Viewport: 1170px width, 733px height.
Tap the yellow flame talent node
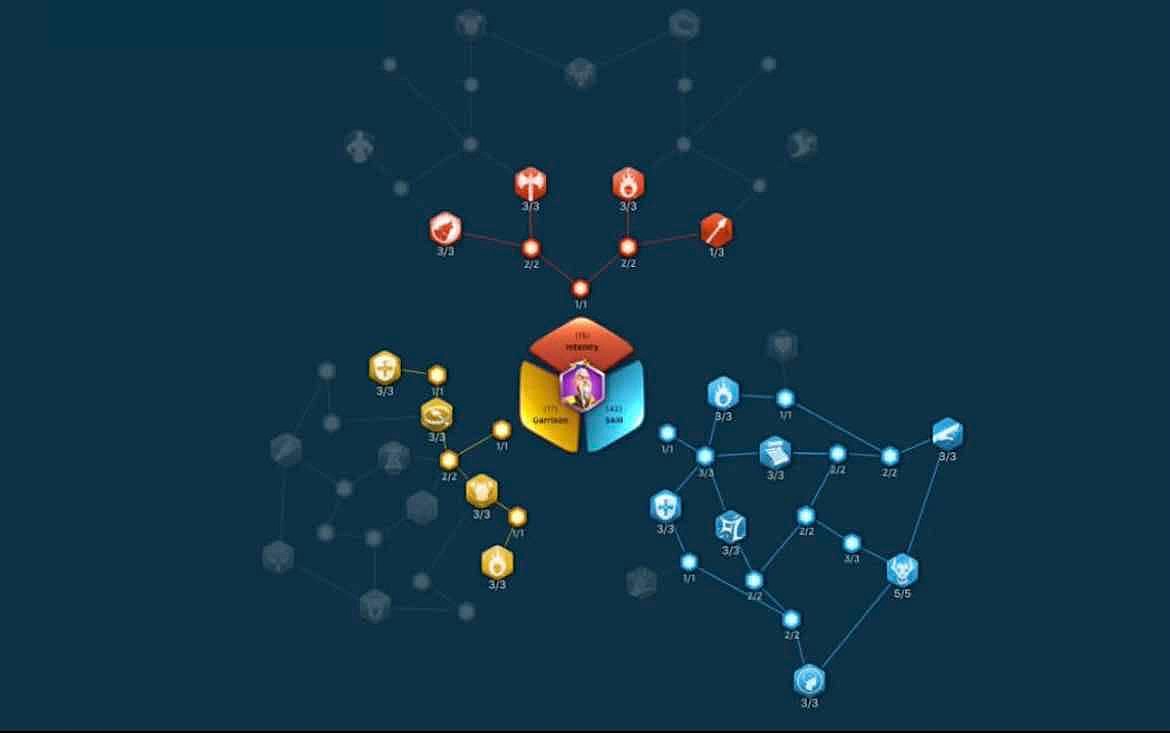(497, 563)
